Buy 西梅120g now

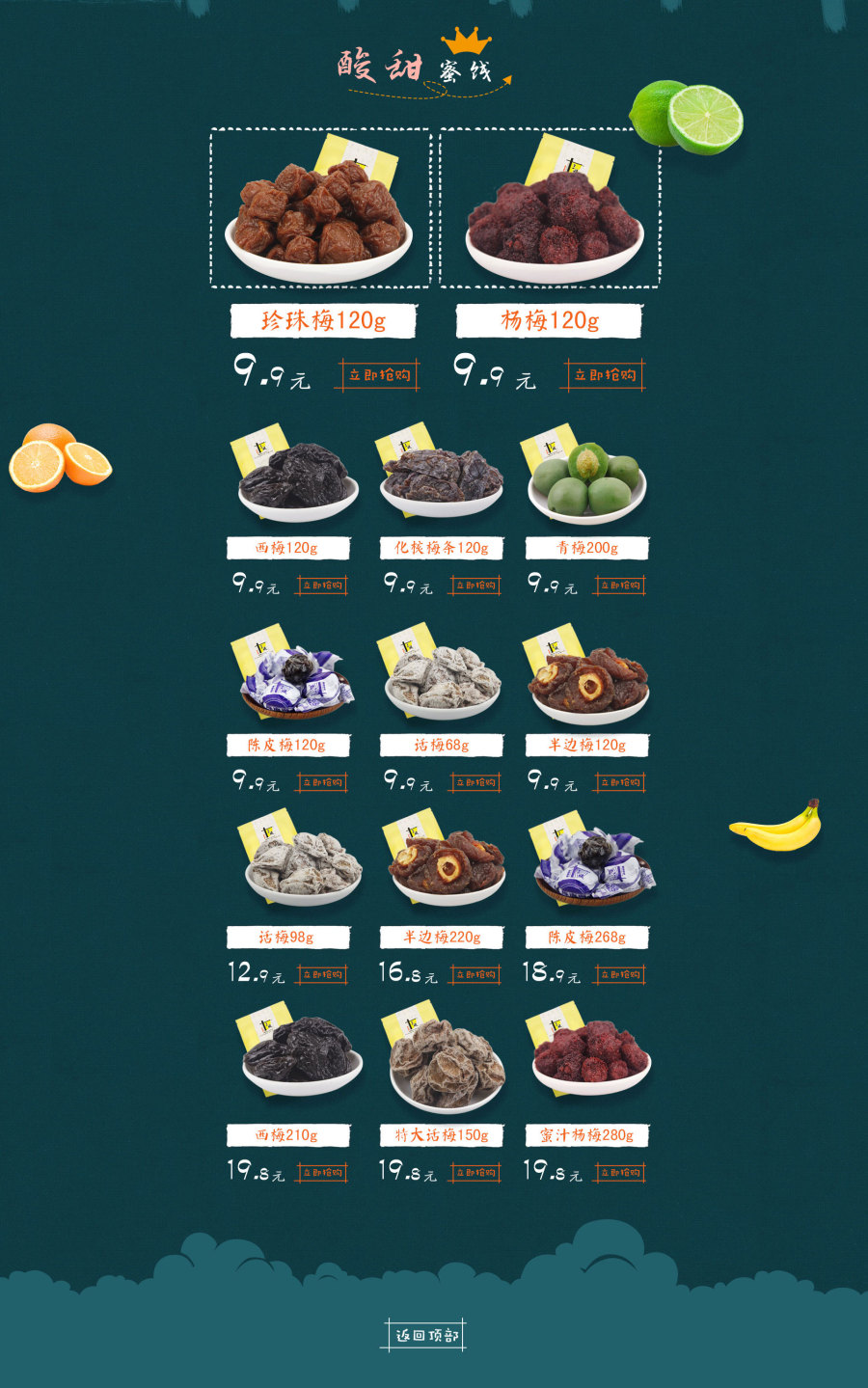point(322,585)
